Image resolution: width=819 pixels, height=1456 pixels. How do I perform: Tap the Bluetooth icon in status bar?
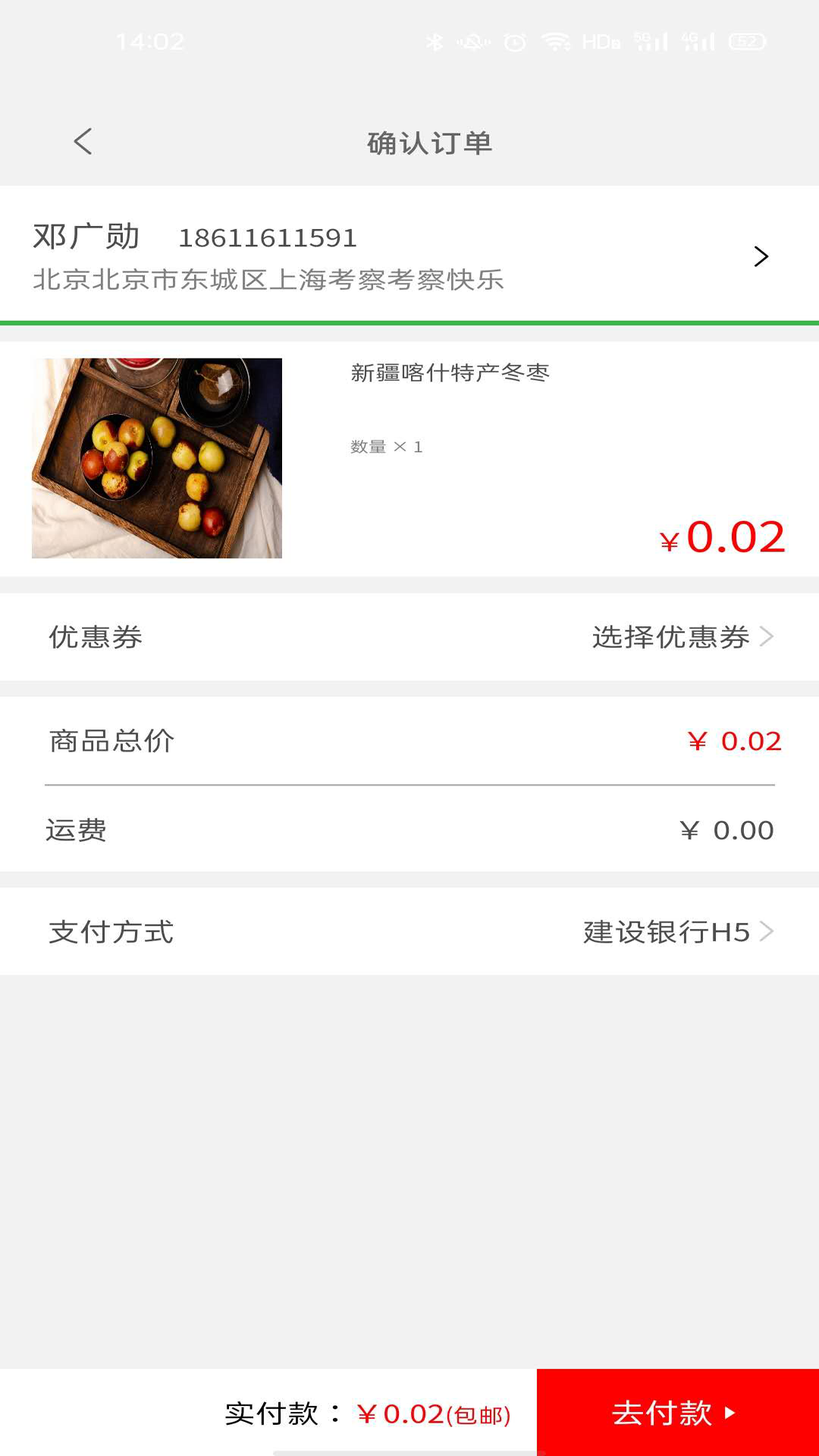tap(436, 43)
